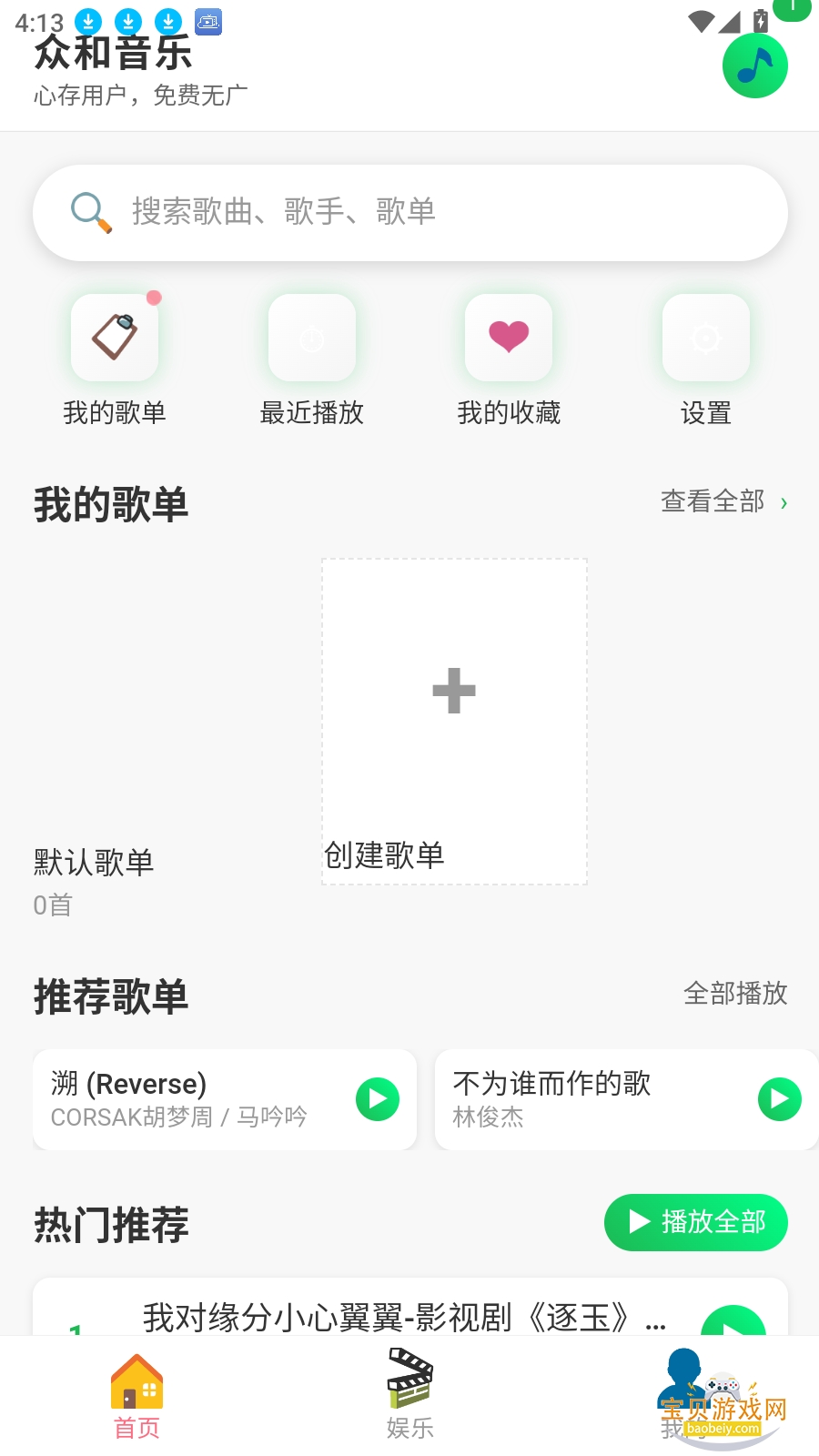Open 我的收藏 heart favorites icon
The width and height of the screenshot is (819, 1456).
(x=509, y=338)
